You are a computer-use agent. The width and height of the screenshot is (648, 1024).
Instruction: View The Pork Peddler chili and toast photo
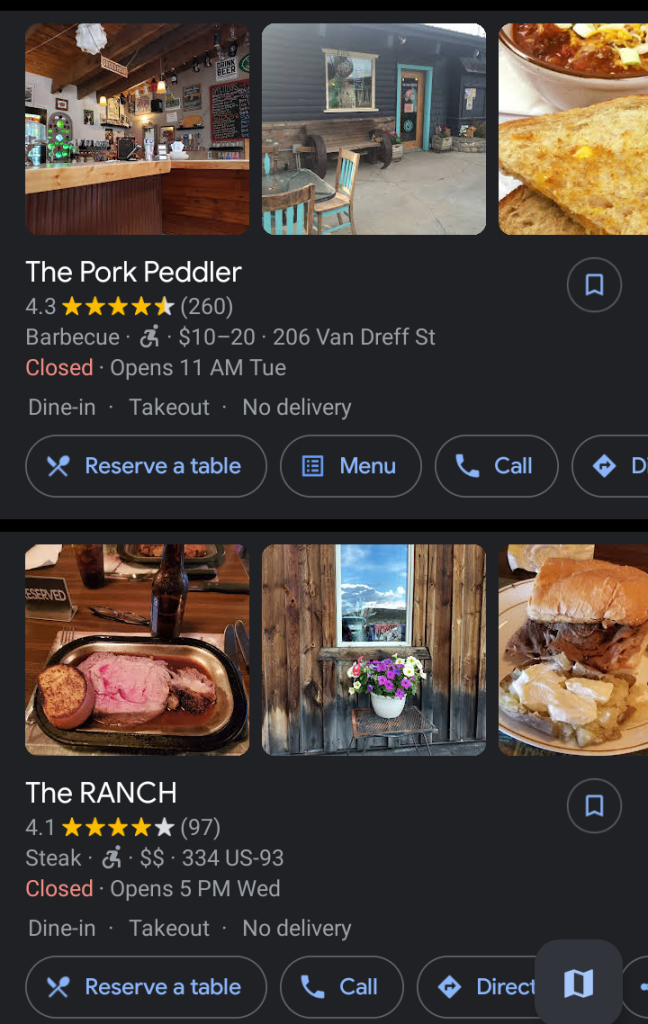(573, 129)
